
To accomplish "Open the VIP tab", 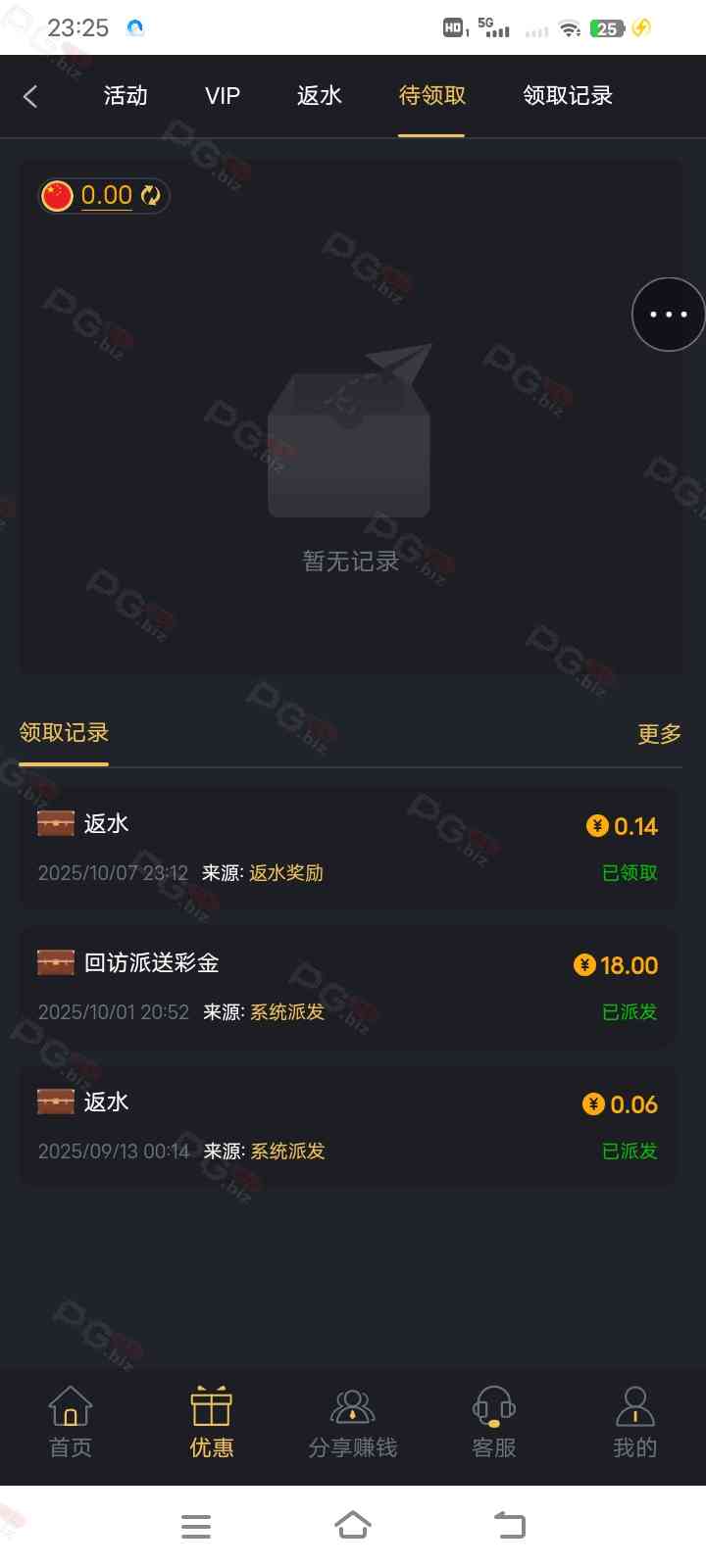I will (x=223, y=96).
